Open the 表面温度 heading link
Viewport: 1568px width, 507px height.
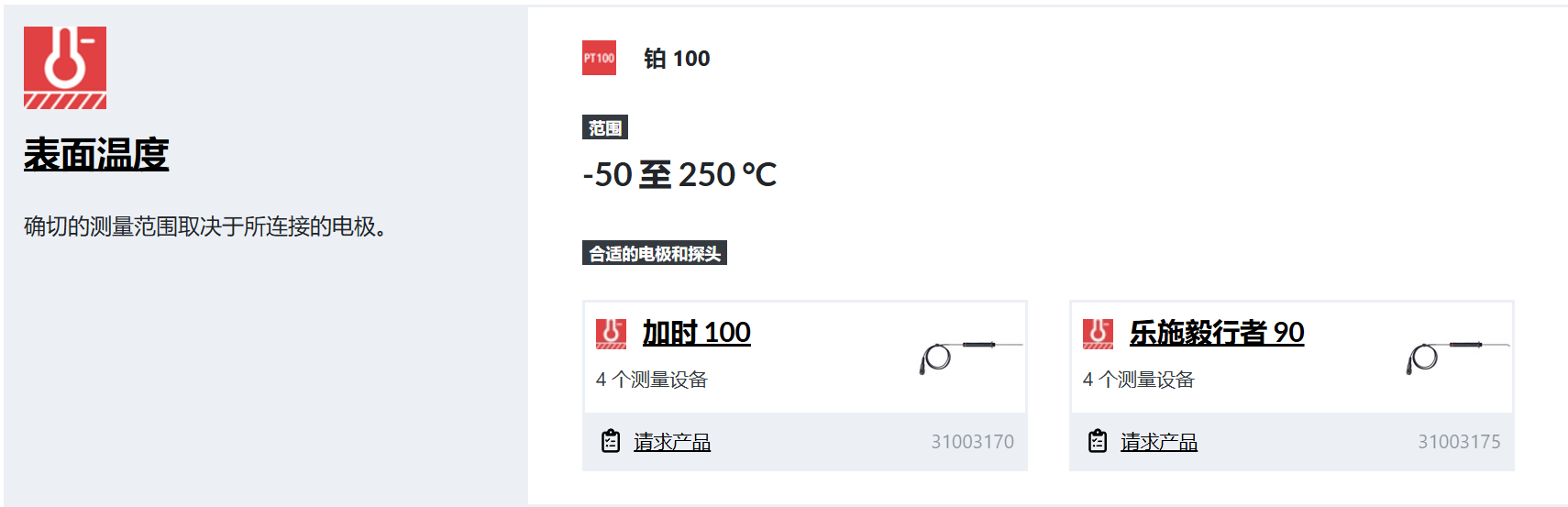96,154
